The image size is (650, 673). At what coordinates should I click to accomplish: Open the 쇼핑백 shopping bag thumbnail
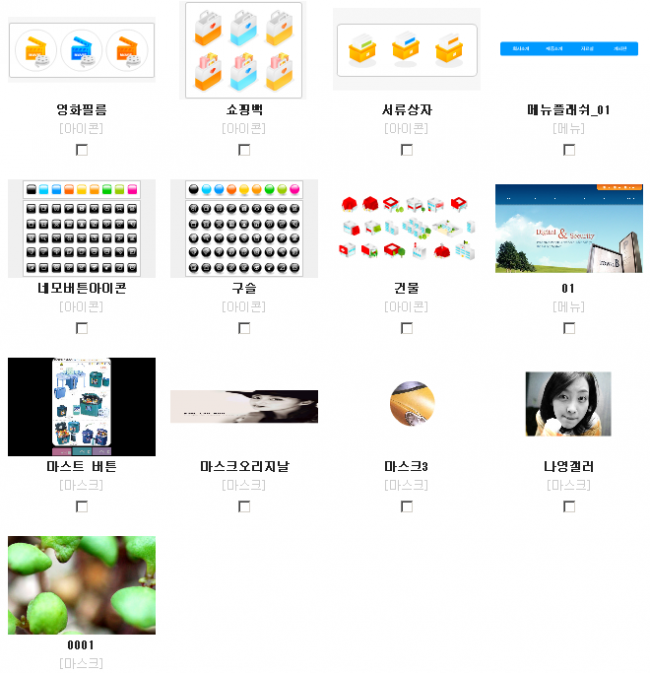pyautogui.click(x=244, y=50)
